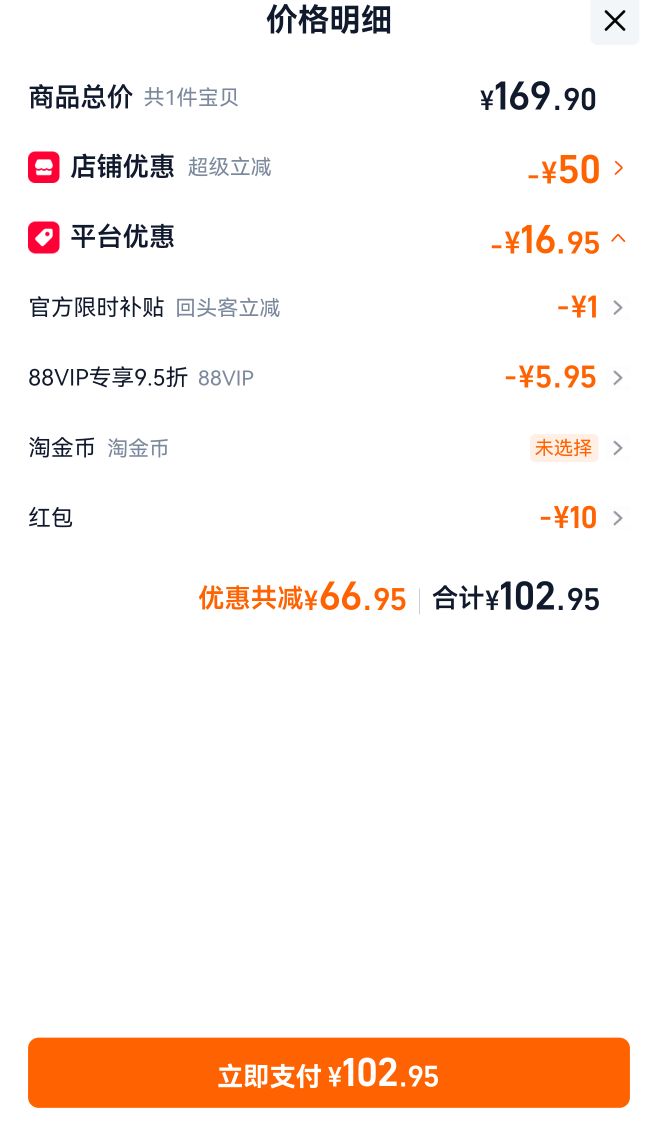Open 官方限时补贴 row
Viewport: 658px width, 1134px height.
coord(328,308)
